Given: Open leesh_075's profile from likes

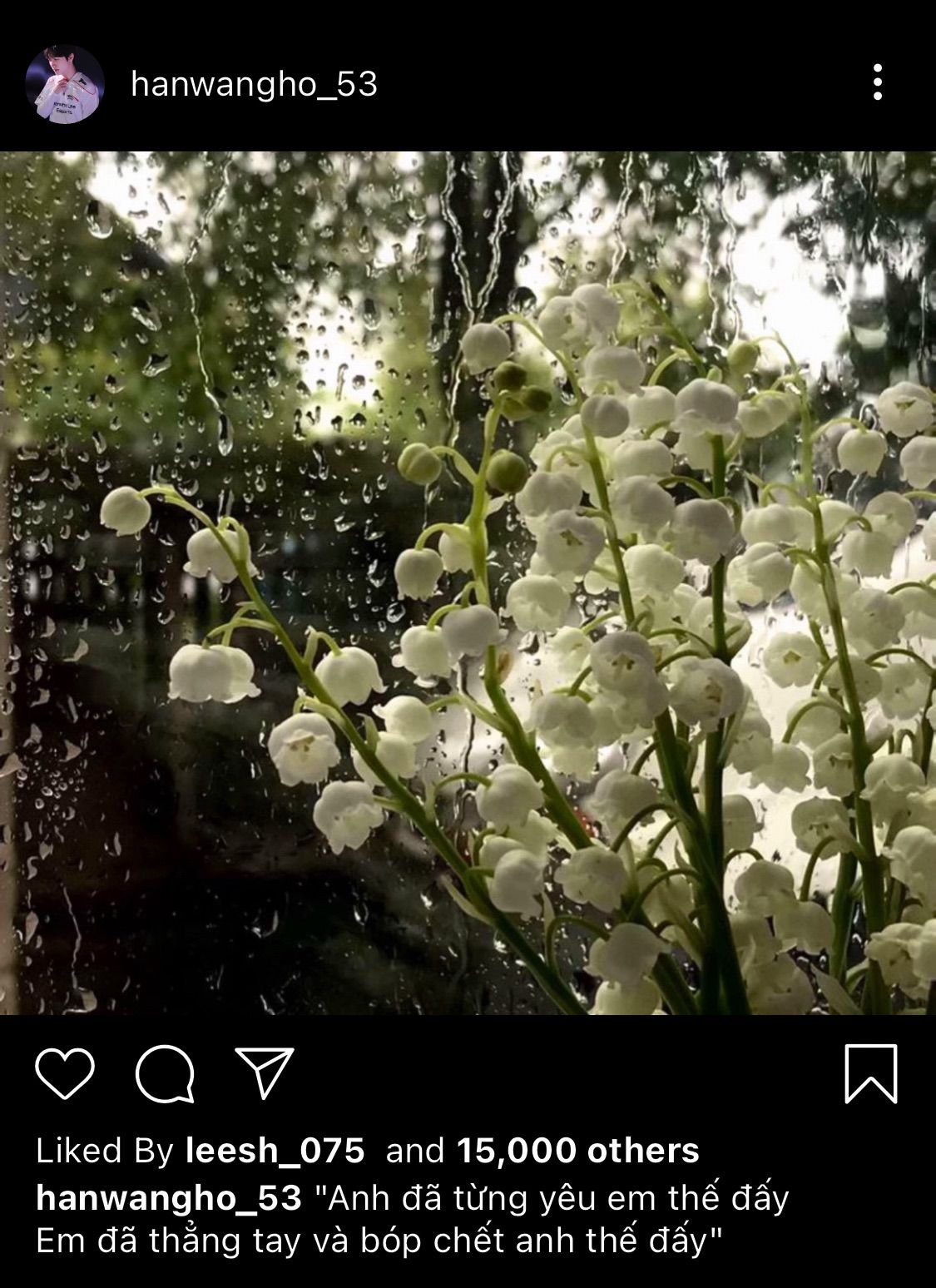Looking at the screenshot, I should (275, 1151).
